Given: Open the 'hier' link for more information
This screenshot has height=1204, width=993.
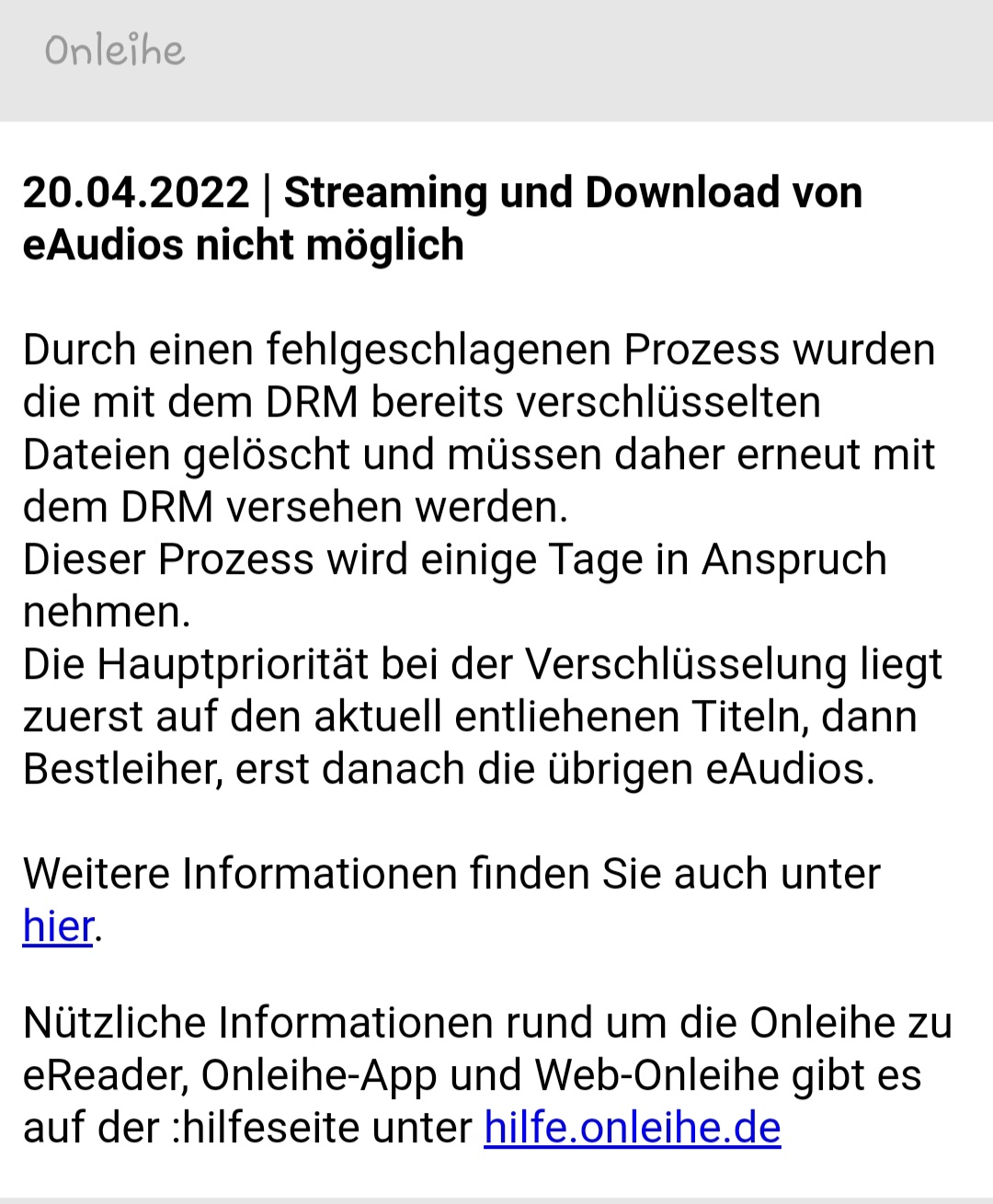Looking at the screenshot, I should pos(58,926).
